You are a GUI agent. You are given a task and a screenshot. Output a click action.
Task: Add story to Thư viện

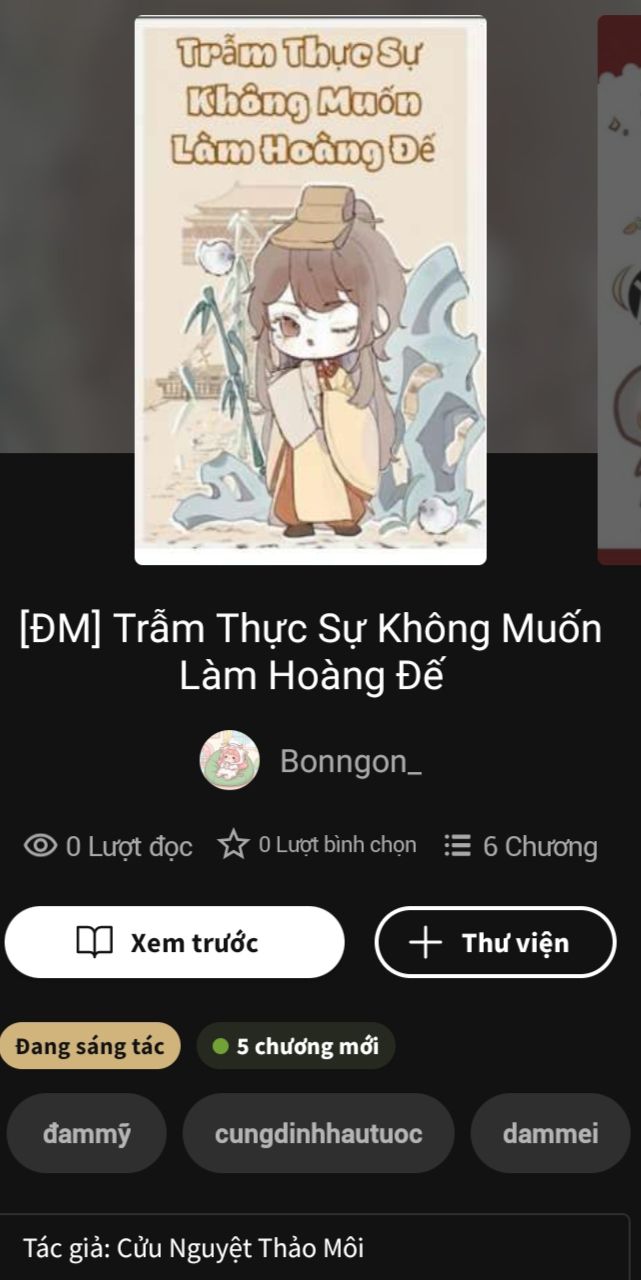click(x=495, y=942)
